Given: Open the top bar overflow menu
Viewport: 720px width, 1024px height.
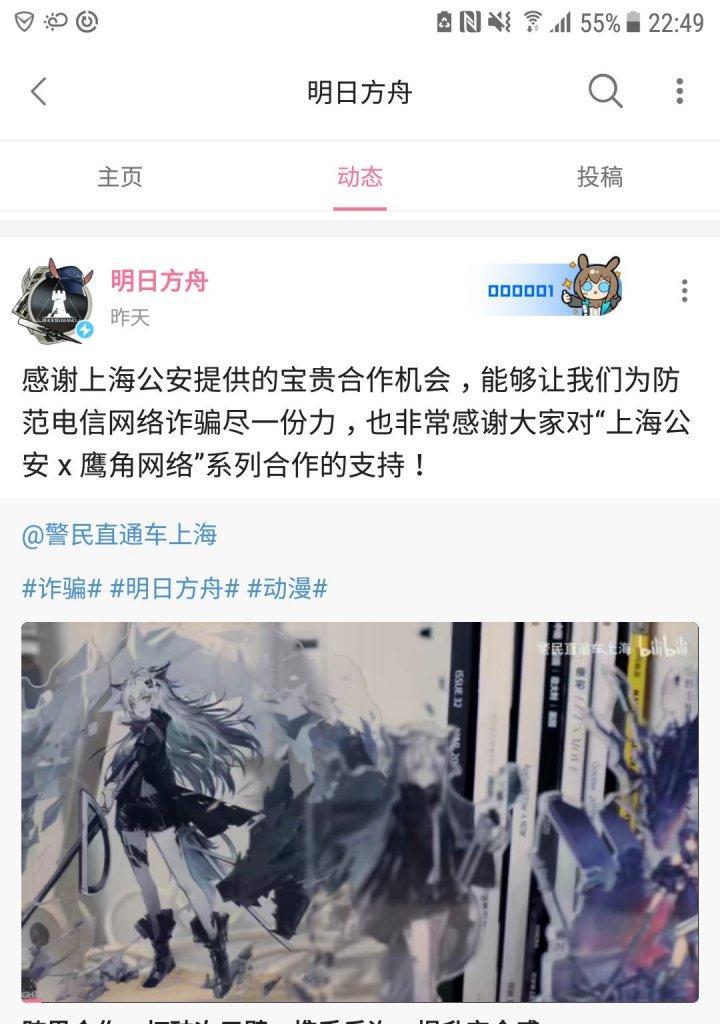Looking at the screenshot, I should click(x=679, y=92).
